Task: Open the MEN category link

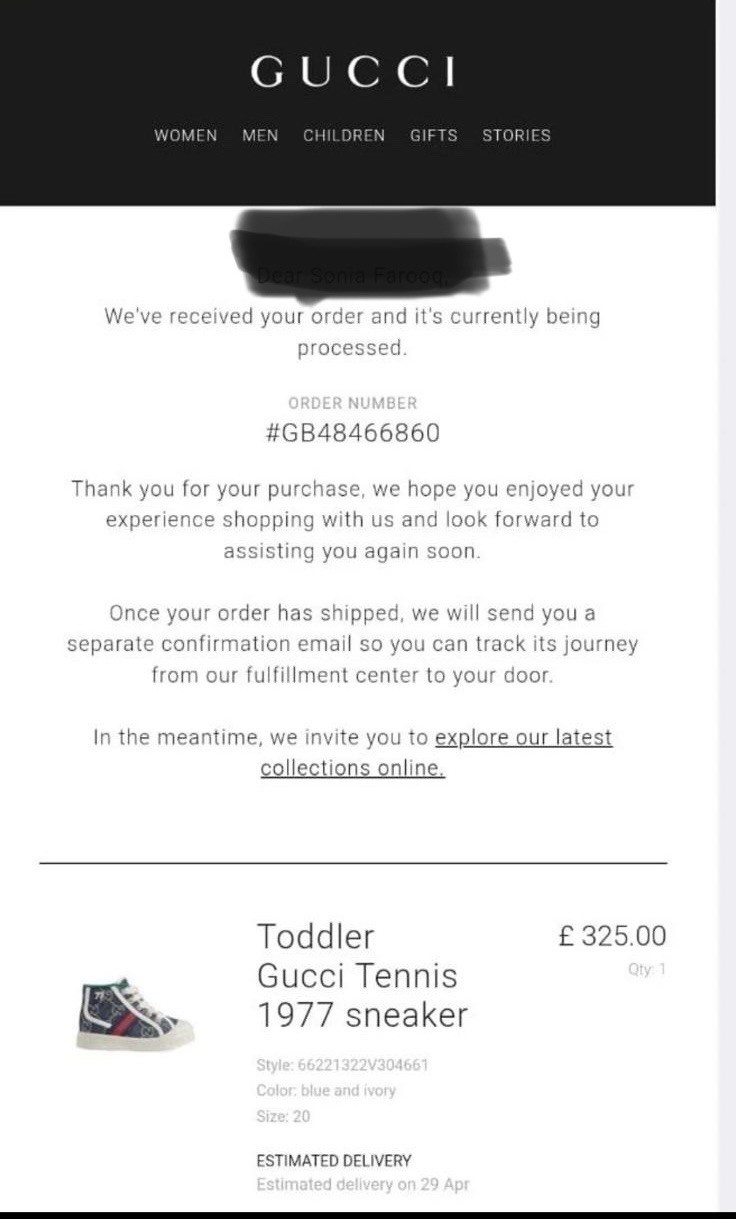Action: click(260, 135)
